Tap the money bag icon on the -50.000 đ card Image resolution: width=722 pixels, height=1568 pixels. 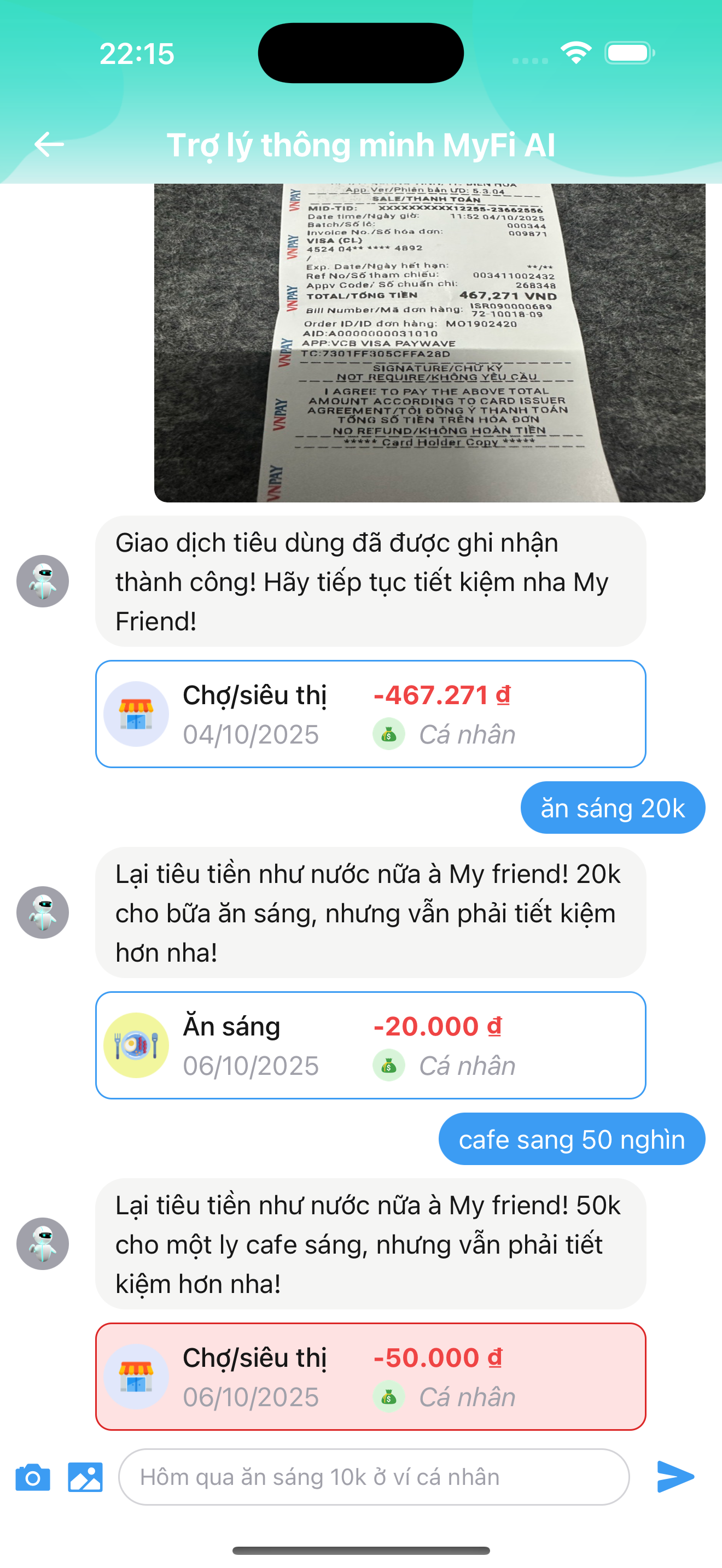[x=390, y=1397]
